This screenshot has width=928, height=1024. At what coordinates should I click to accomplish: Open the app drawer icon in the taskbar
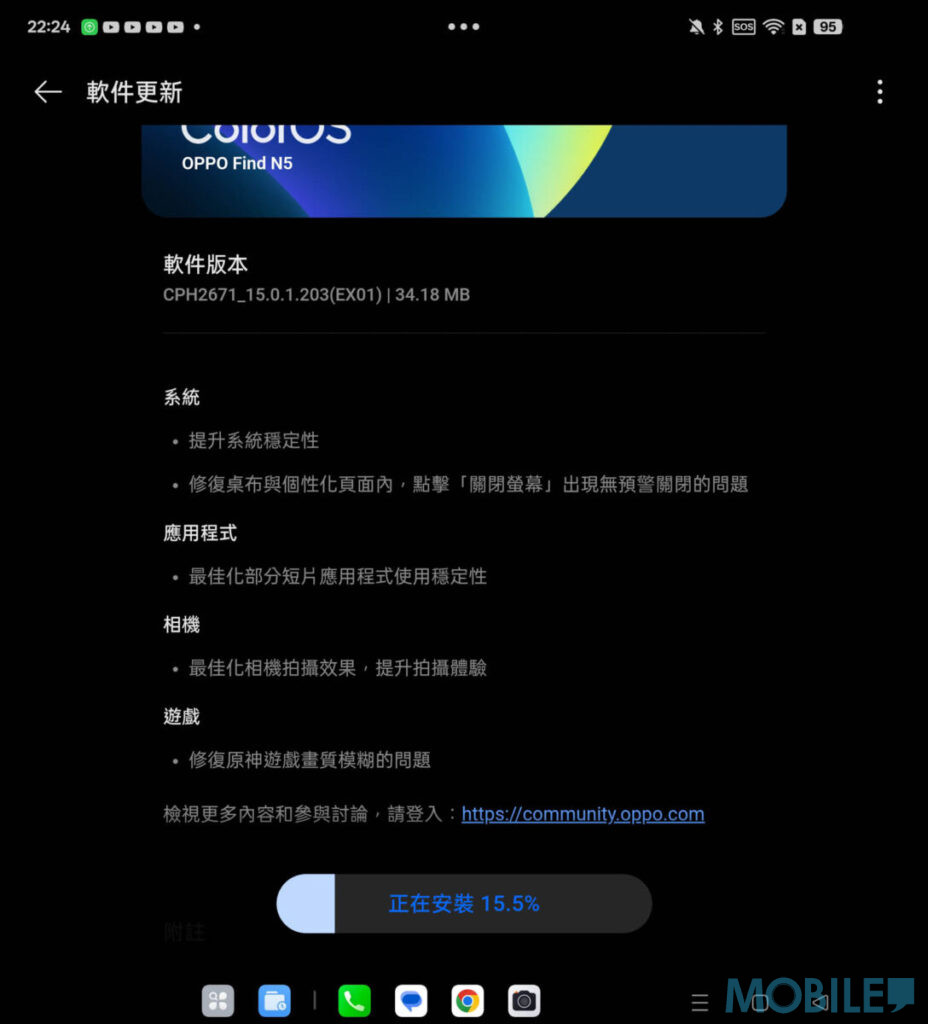(218, 1000)
